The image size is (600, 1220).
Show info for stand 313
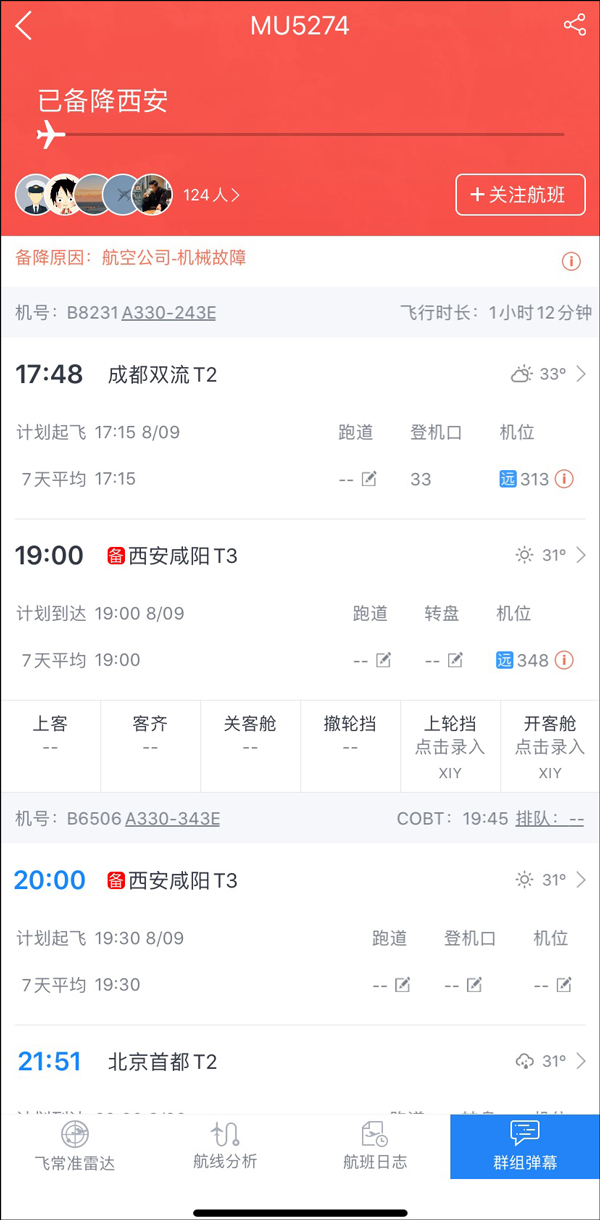pyautogui.click(x=564, y=479)
